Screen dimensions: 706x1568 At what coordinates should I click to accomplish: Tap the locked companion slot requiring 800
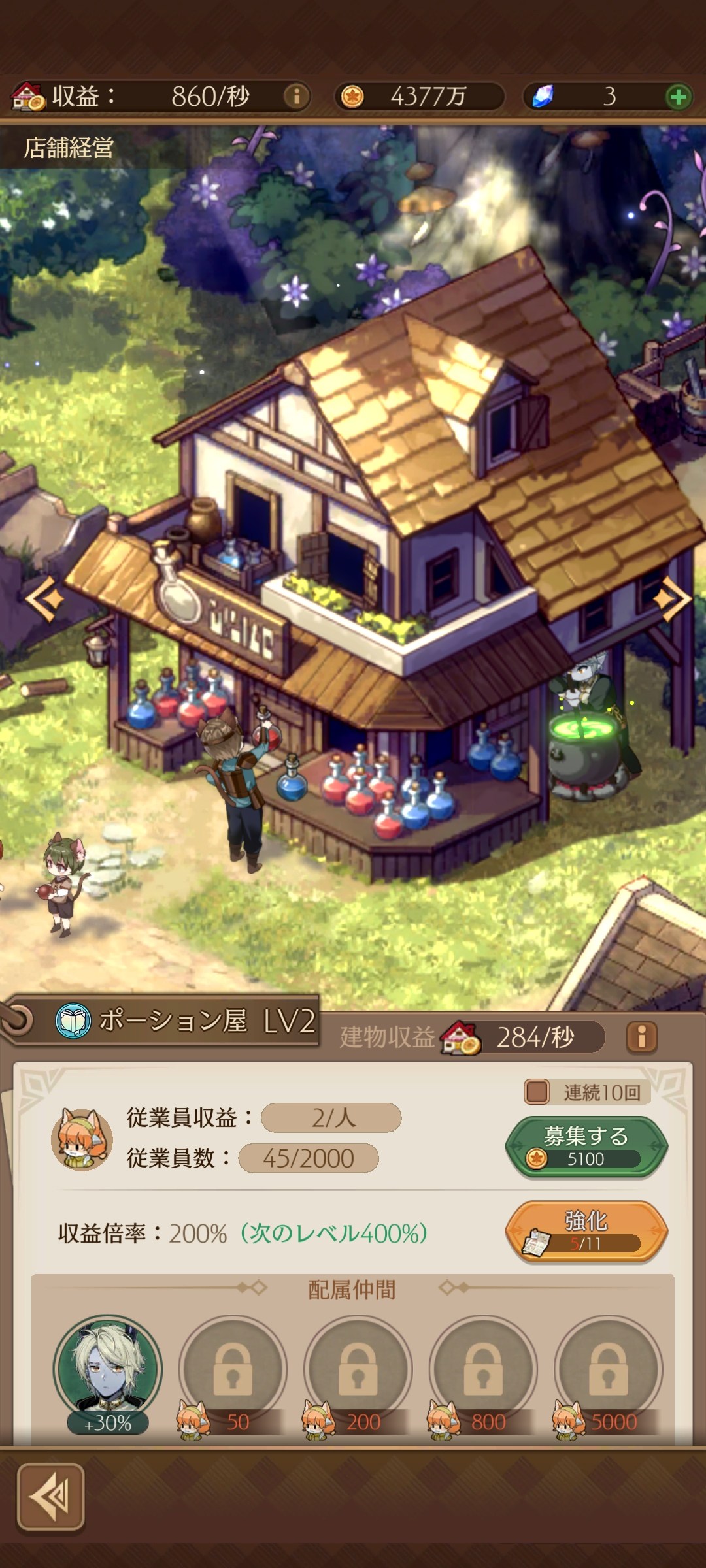point(483,1369)
